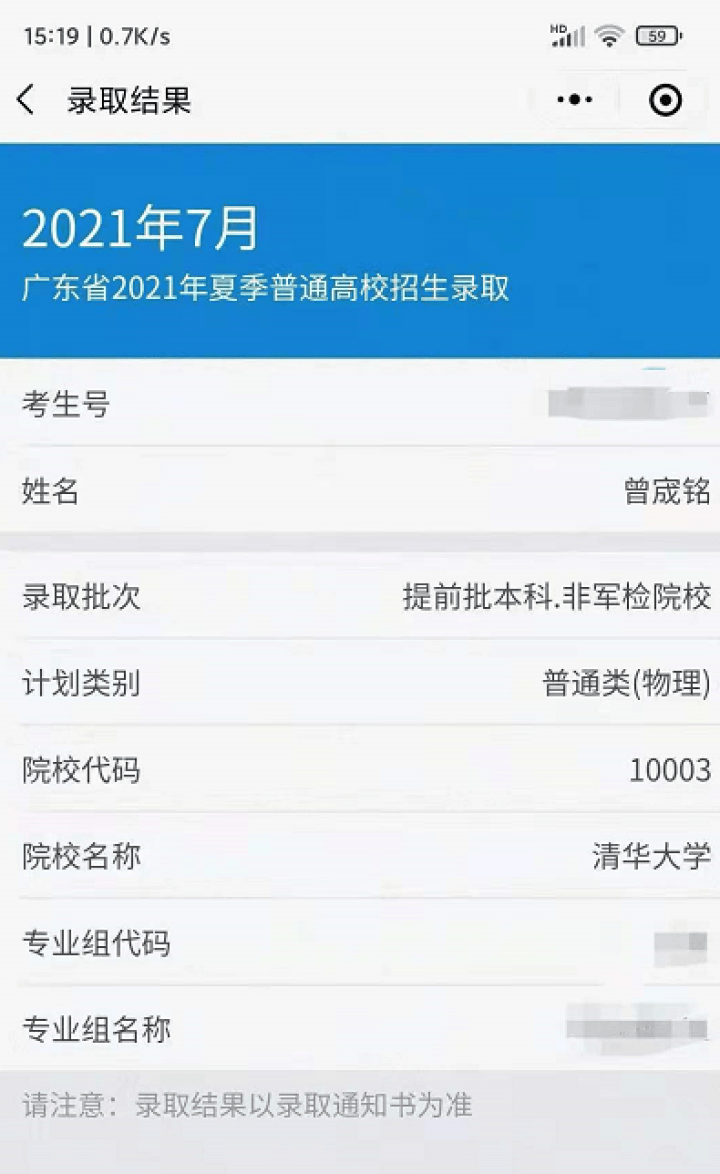
Task: Tap the mini-program close capsule icon
Action: coord(663,99)
